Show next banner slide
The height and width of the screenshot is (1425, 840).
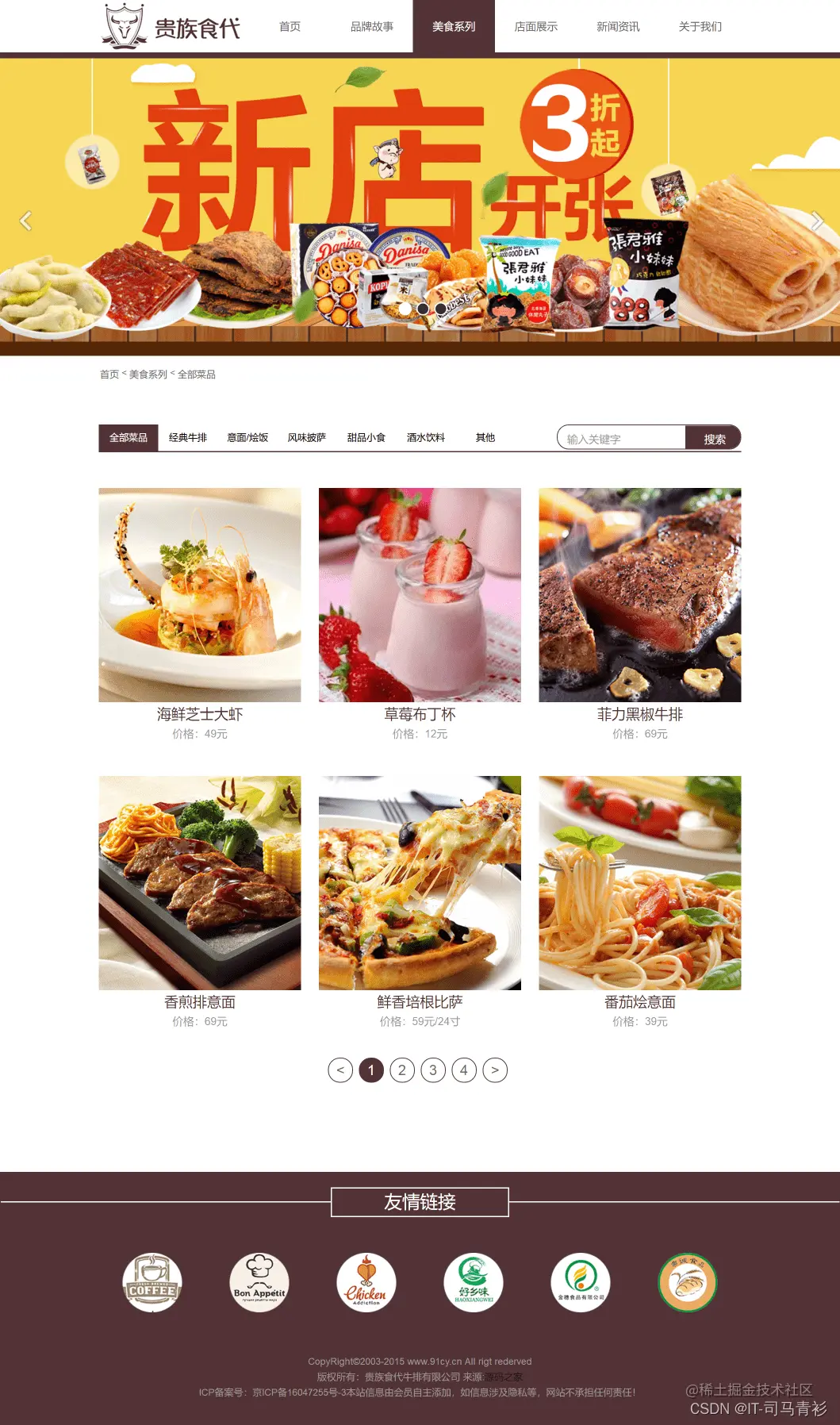(816, 221)
